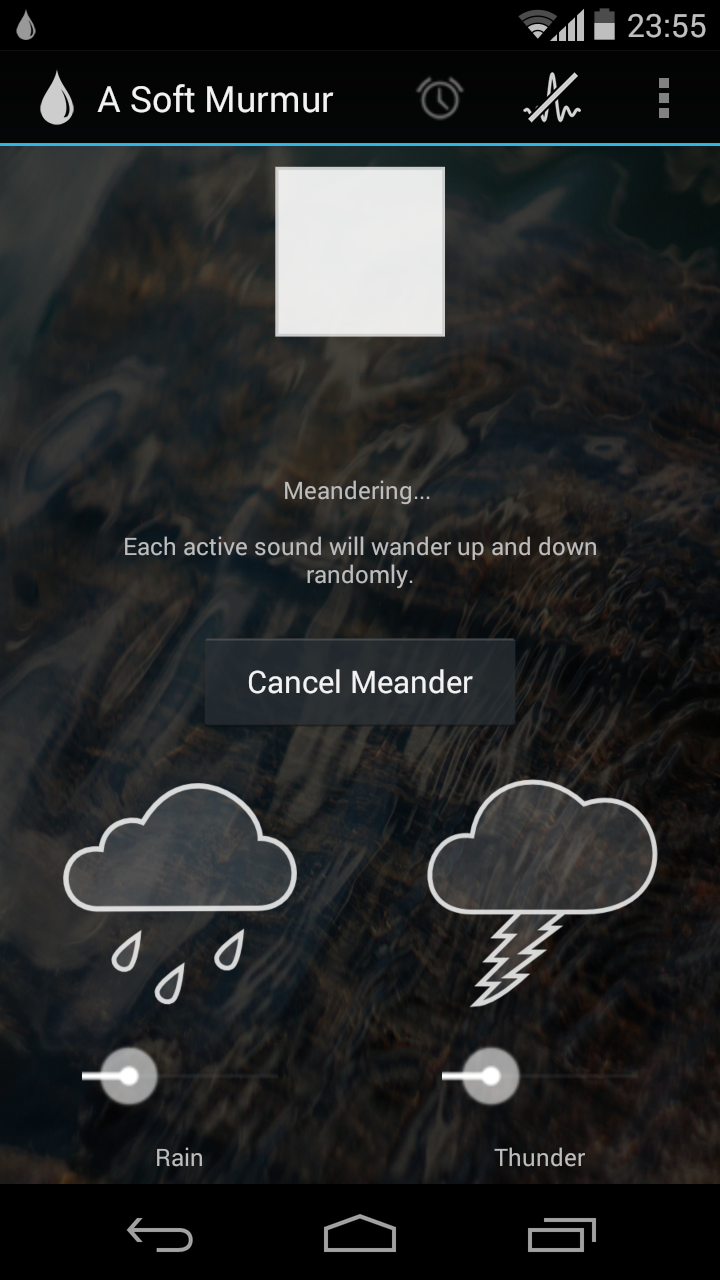Toggle the meander icon in the toolbar
Screen dimensions: 720x1280
tap(552, 99)
